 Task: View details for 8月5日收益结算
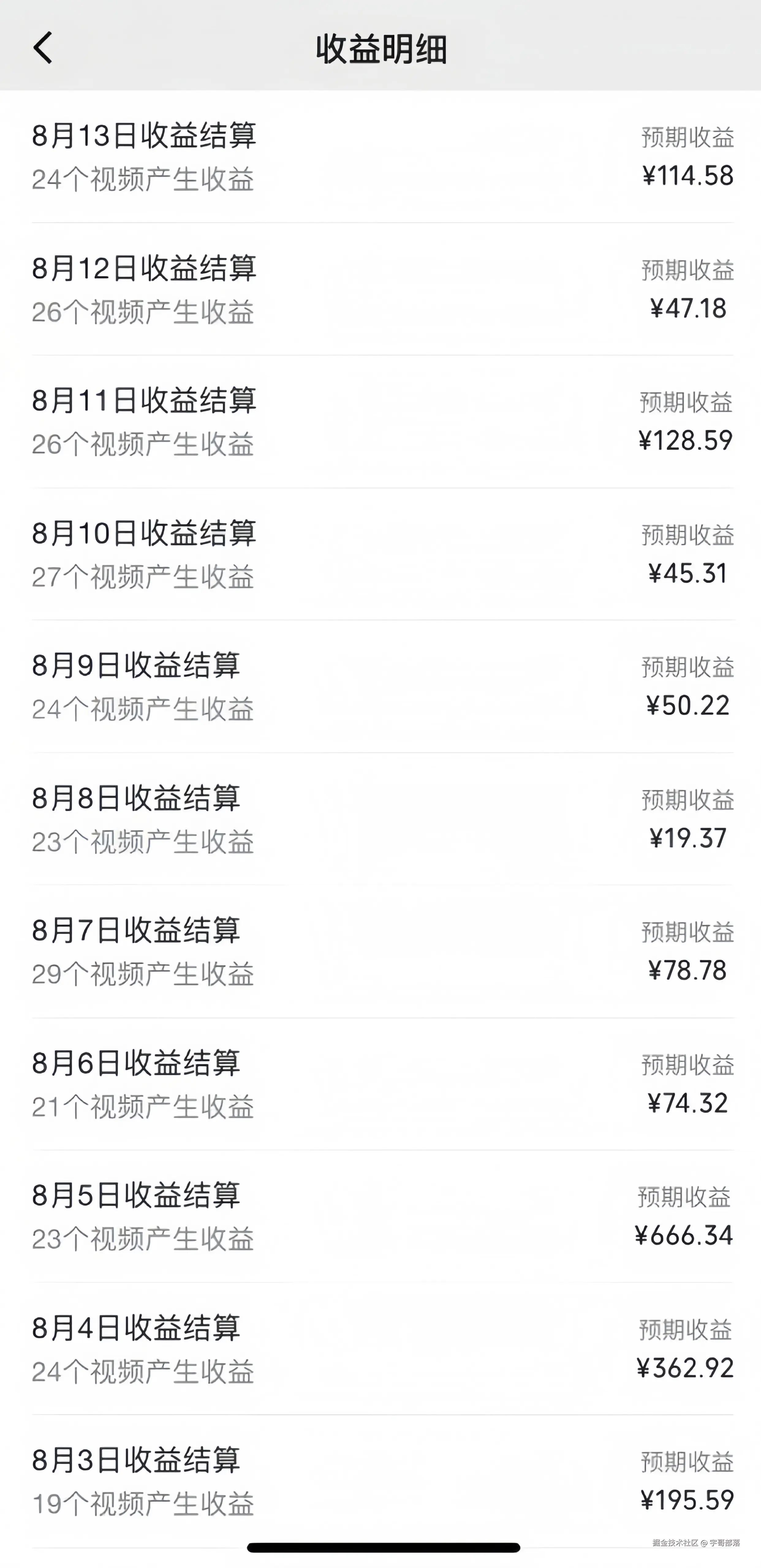click(380, 1216)
